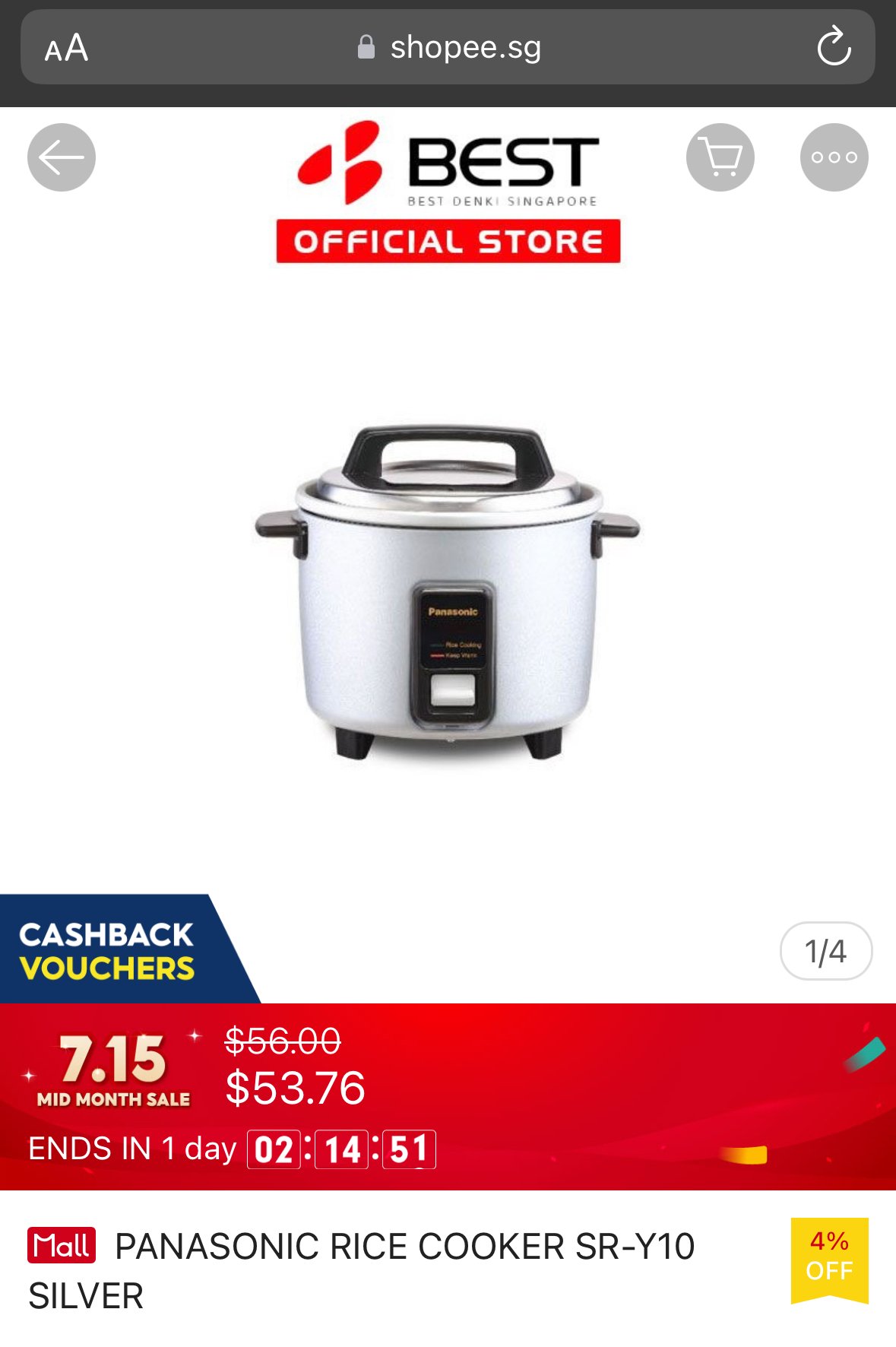The image size is (896, 1347).
Task: Open the shopping cart
Action: 720,157
